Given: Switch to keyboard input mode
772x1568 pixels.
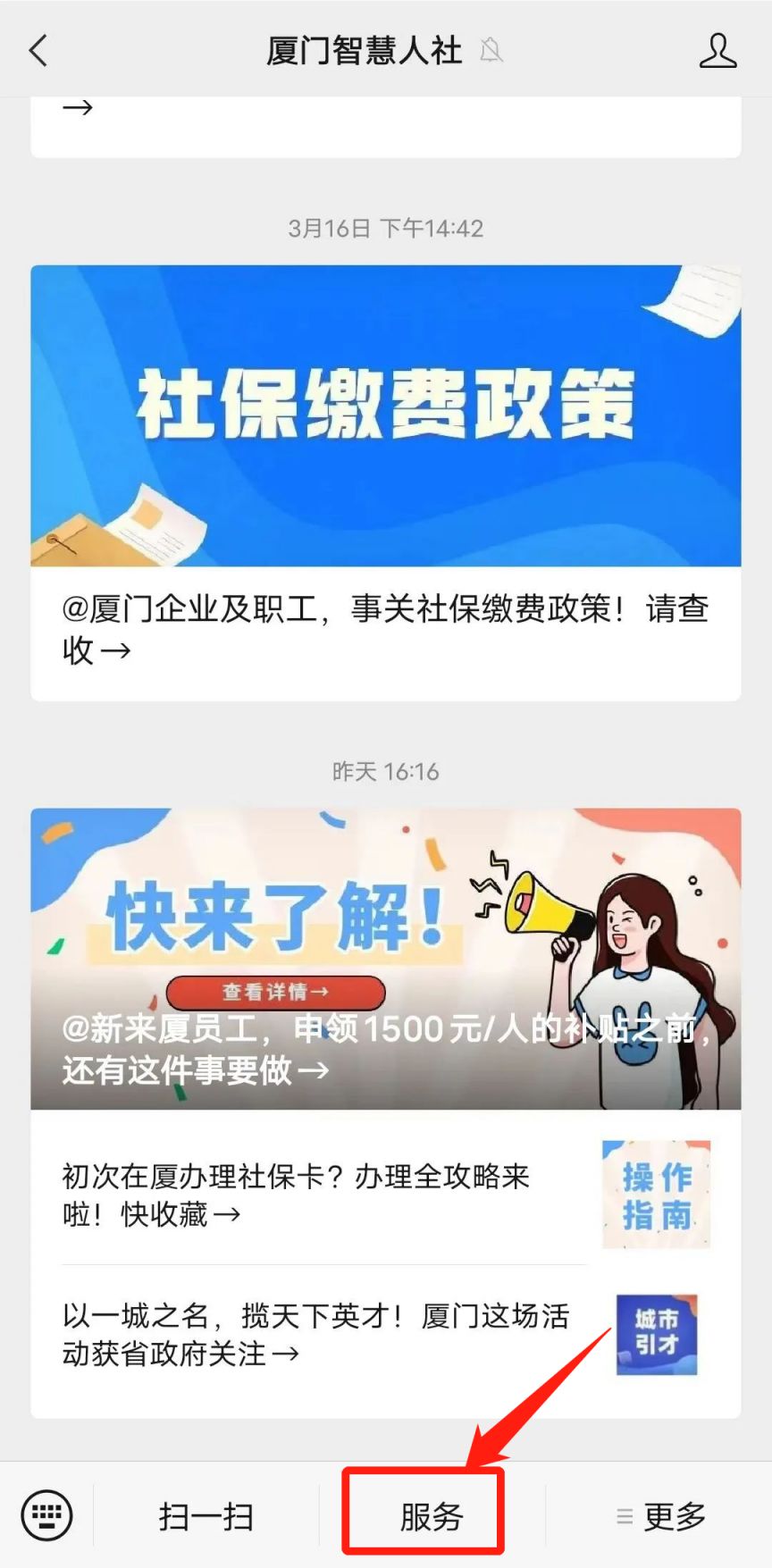Looking at the screenshot, I should tap(46, 1515).
